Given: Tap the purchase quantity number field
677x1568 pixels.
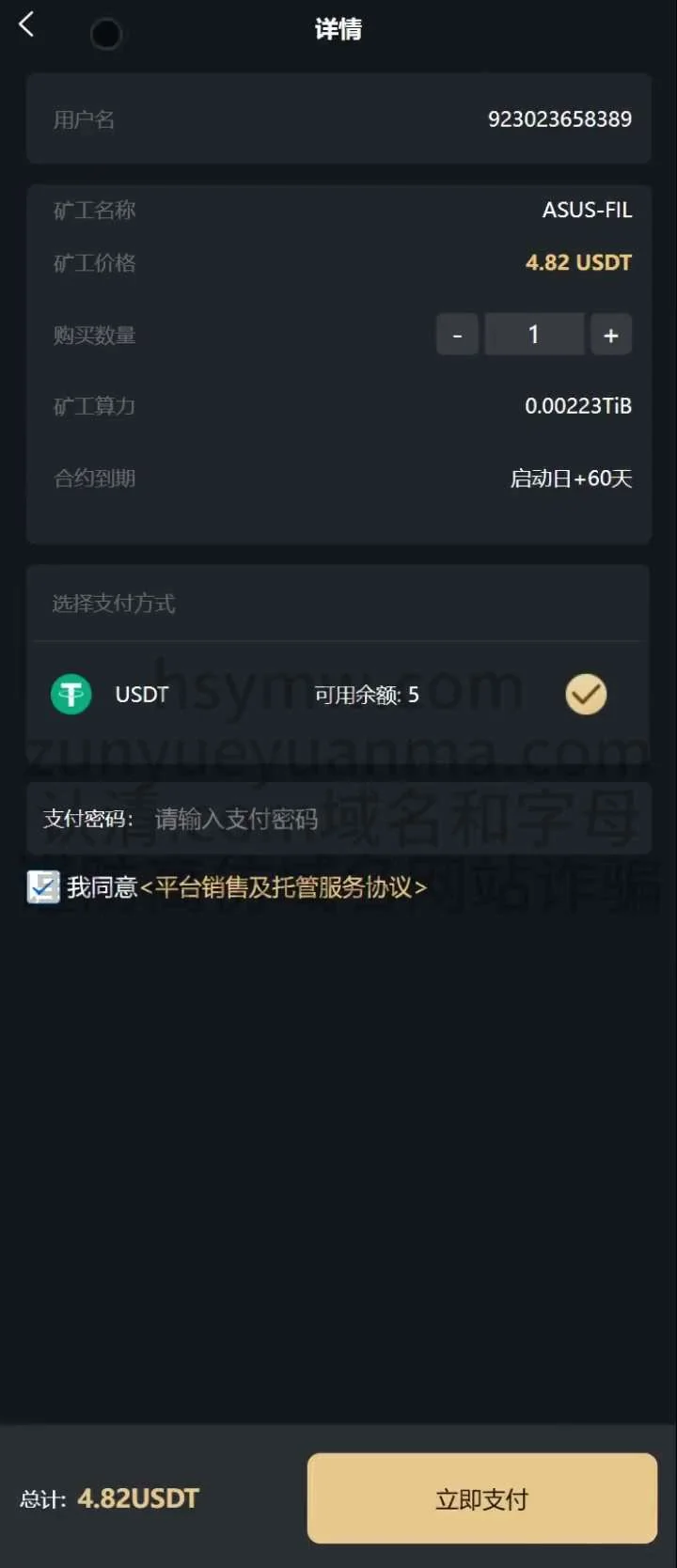Looking at the screenshot, I should (533, 335).
